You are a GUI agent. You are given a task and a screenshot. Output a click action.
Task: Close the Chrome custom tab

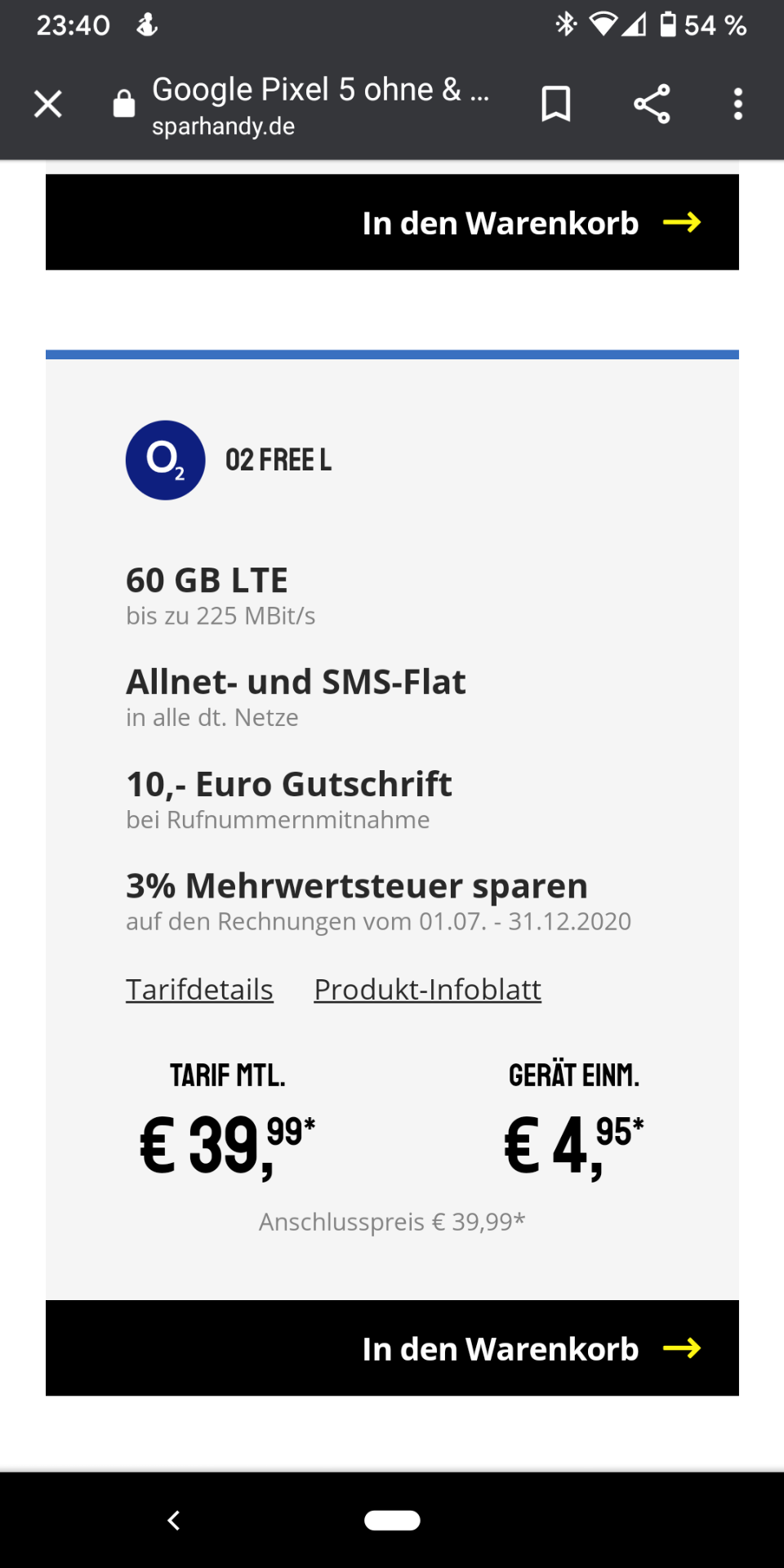tap(48, 104)
